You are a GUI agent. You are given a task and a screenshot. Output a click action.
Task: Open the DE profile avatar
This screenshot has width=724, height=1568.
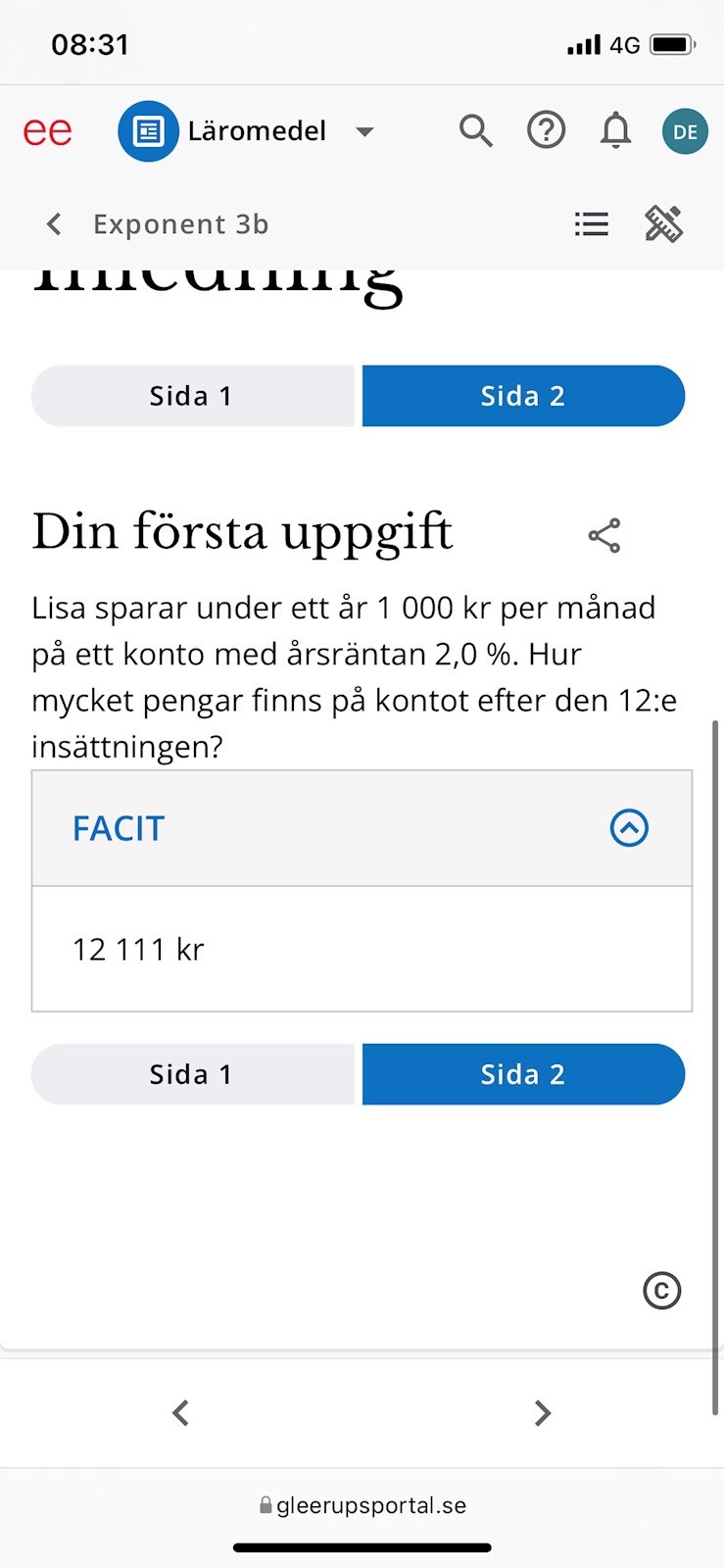(685, 131)
